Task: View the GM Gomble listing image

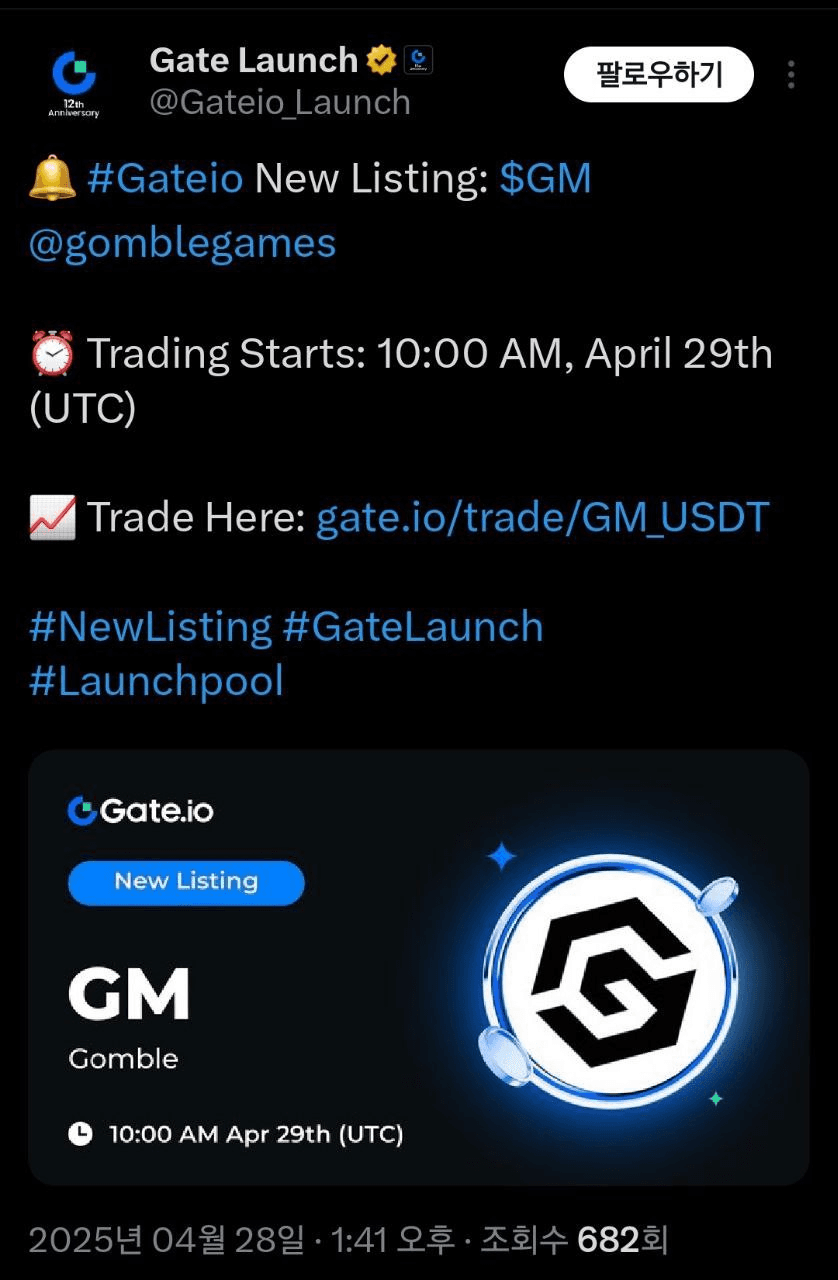Action: pos(418,967)
